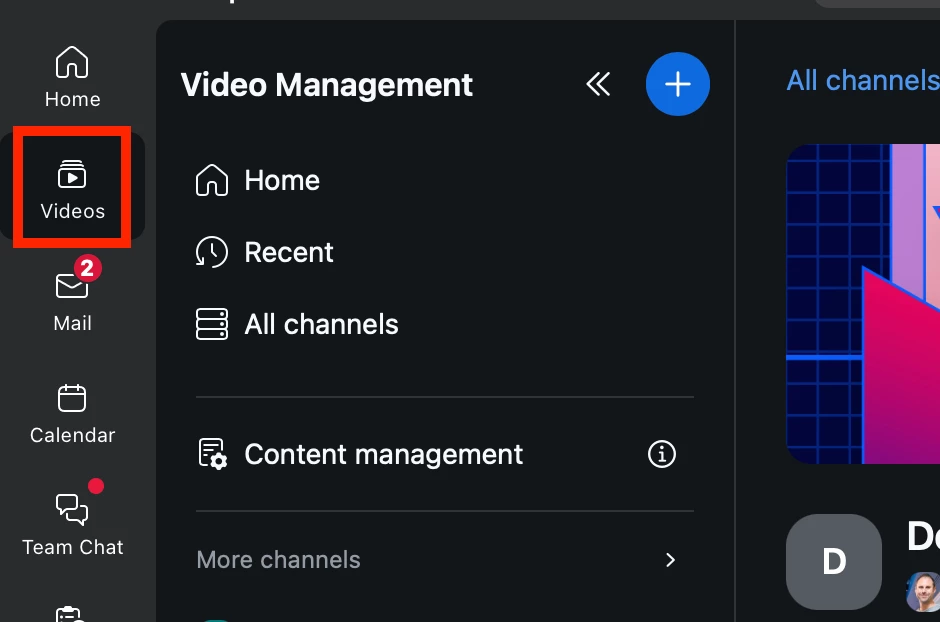The width and height of the screenshot is (940, 622).
Task: Open Team Chat
Action: click(x=72, y=523)
